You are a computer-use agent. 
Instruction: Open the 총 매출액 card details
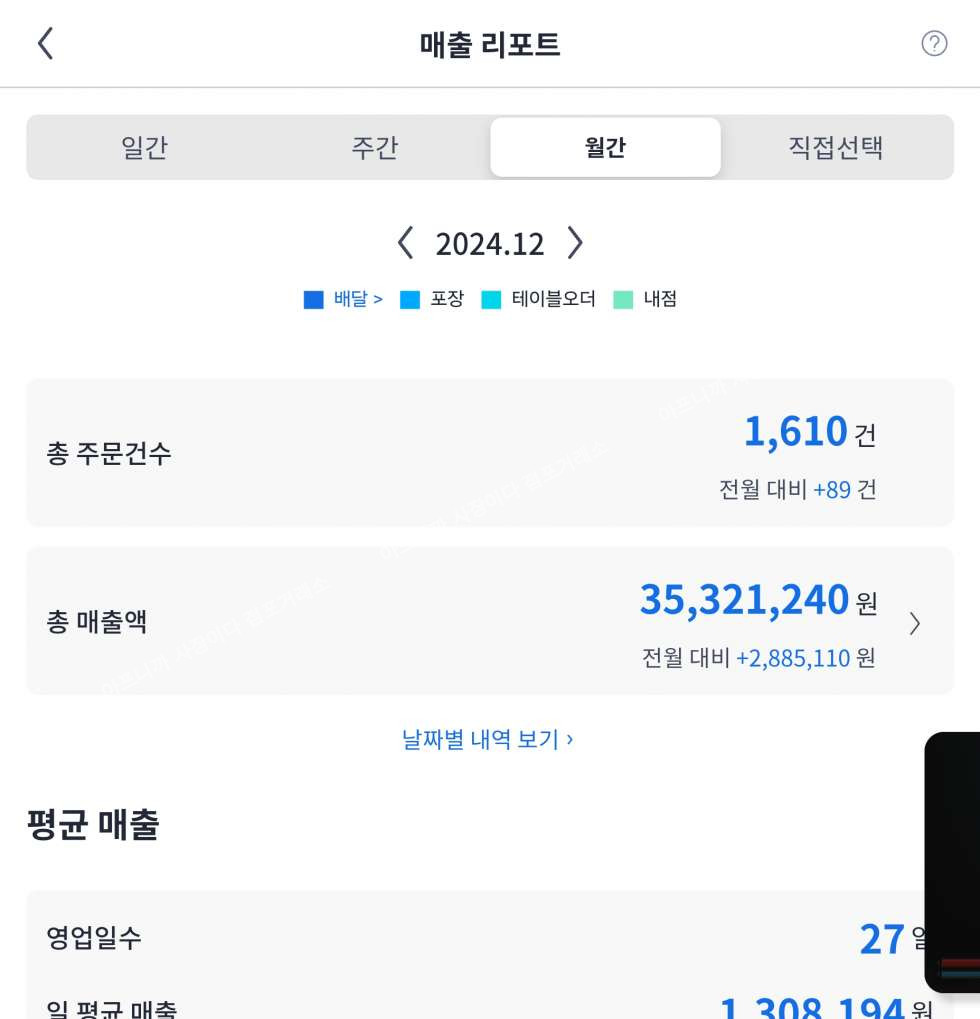[x=914, y=623]
